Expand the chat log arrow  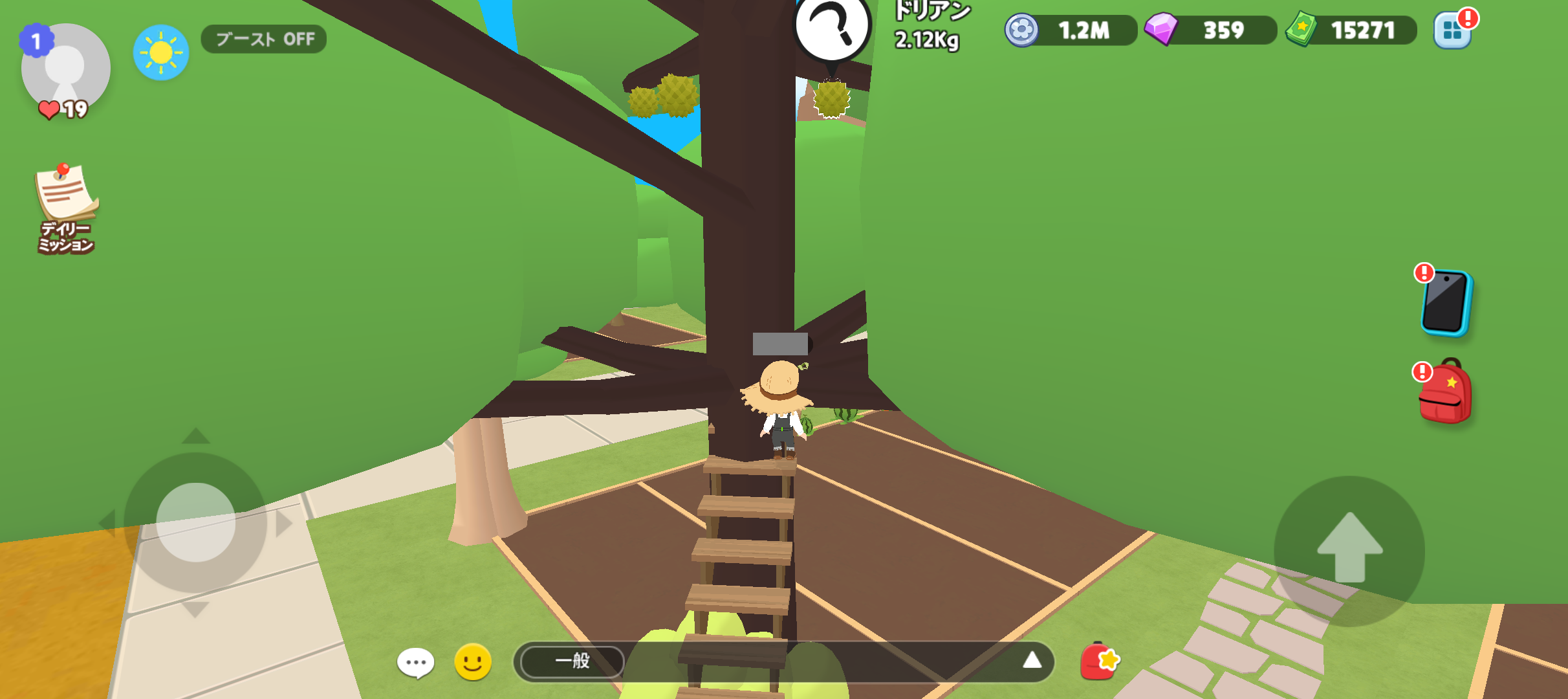click(x=1032, y=660)
